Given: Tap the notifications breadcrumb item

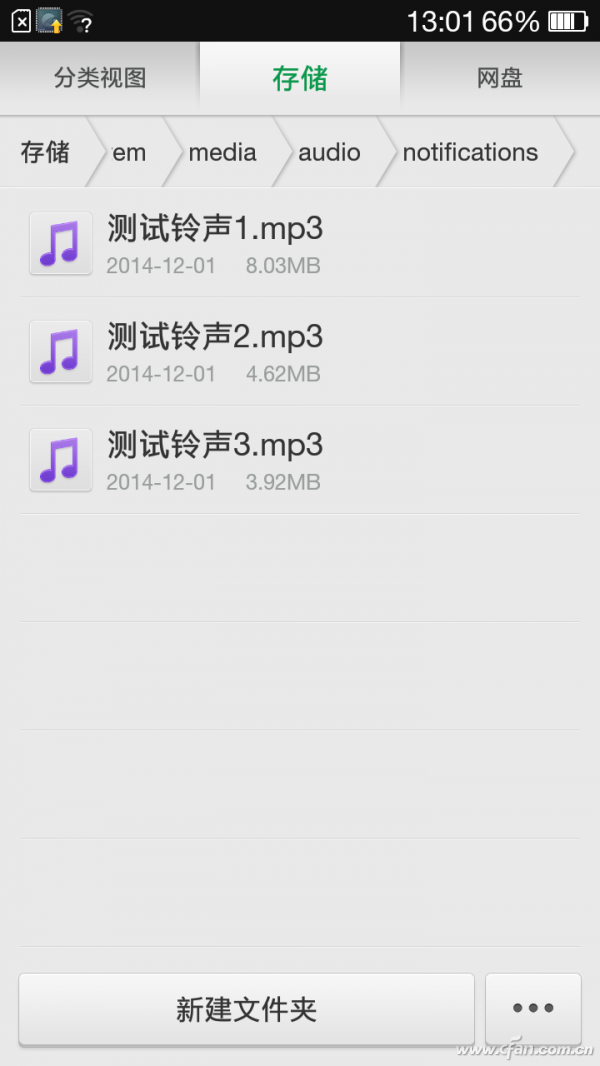Looking at the screenshot, I should tap(470, 153).
